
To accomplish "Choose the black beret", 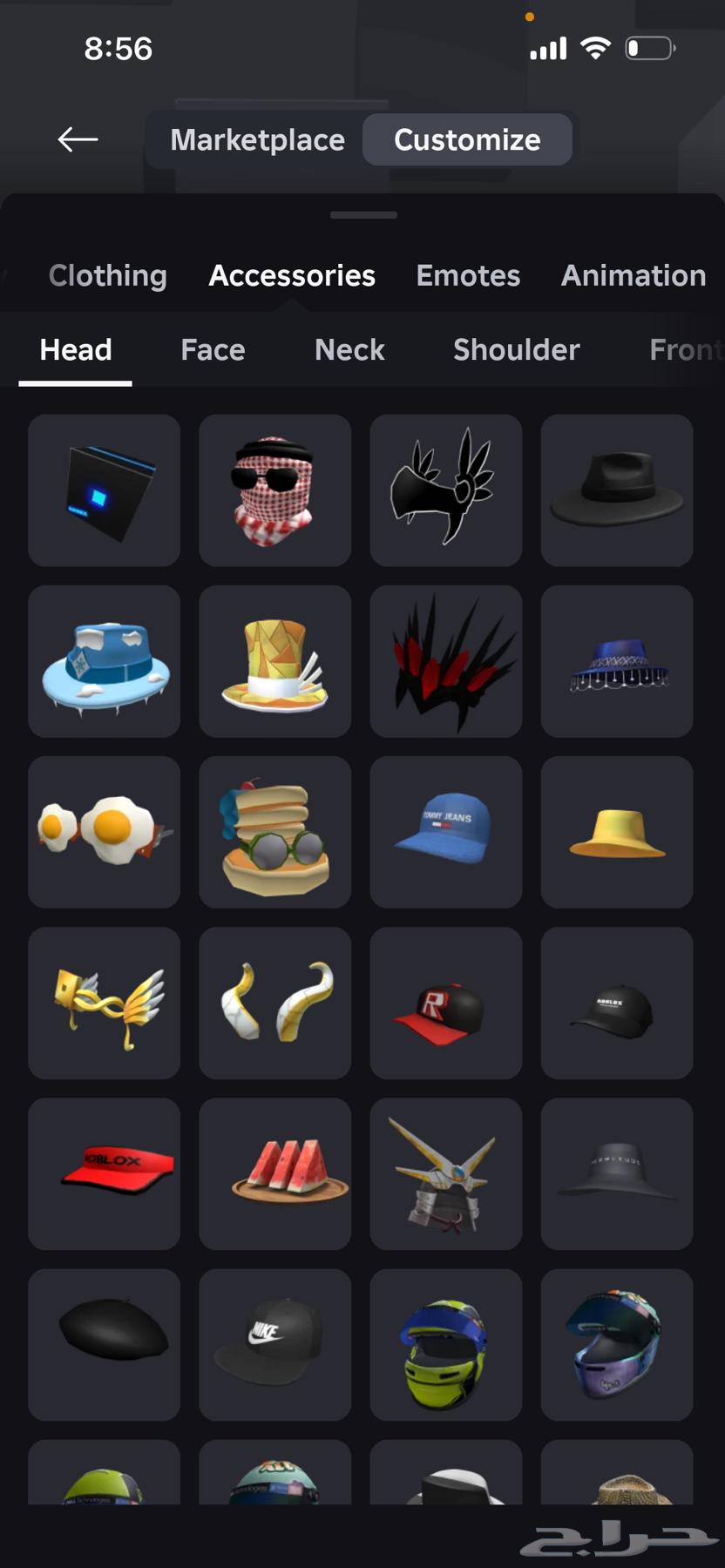I will [104, 1344].
